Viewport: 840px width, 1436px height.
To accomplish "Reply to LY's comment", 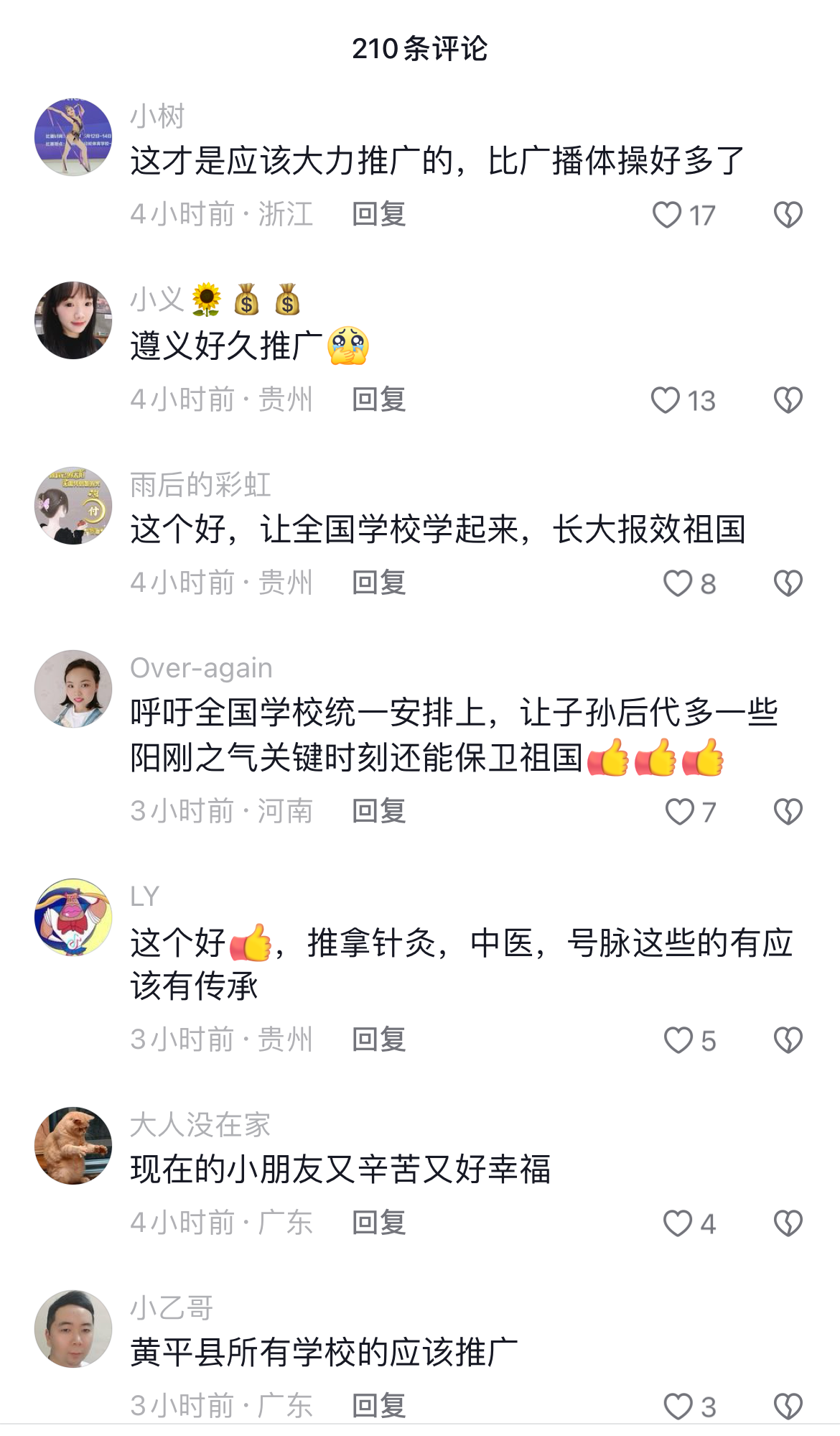I will pos(379,1039).
